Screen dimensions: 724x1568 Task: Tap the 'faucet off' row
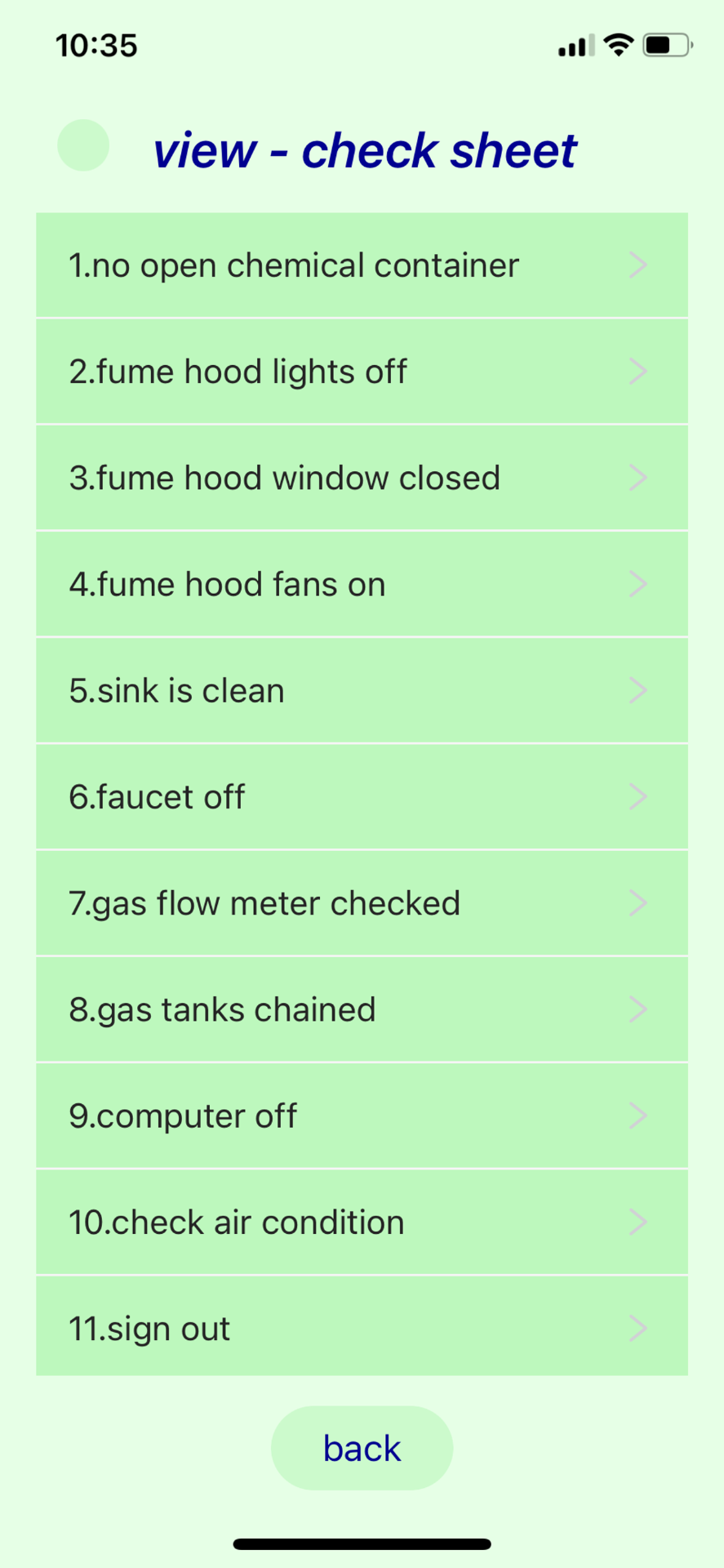(x=362, y=796)
